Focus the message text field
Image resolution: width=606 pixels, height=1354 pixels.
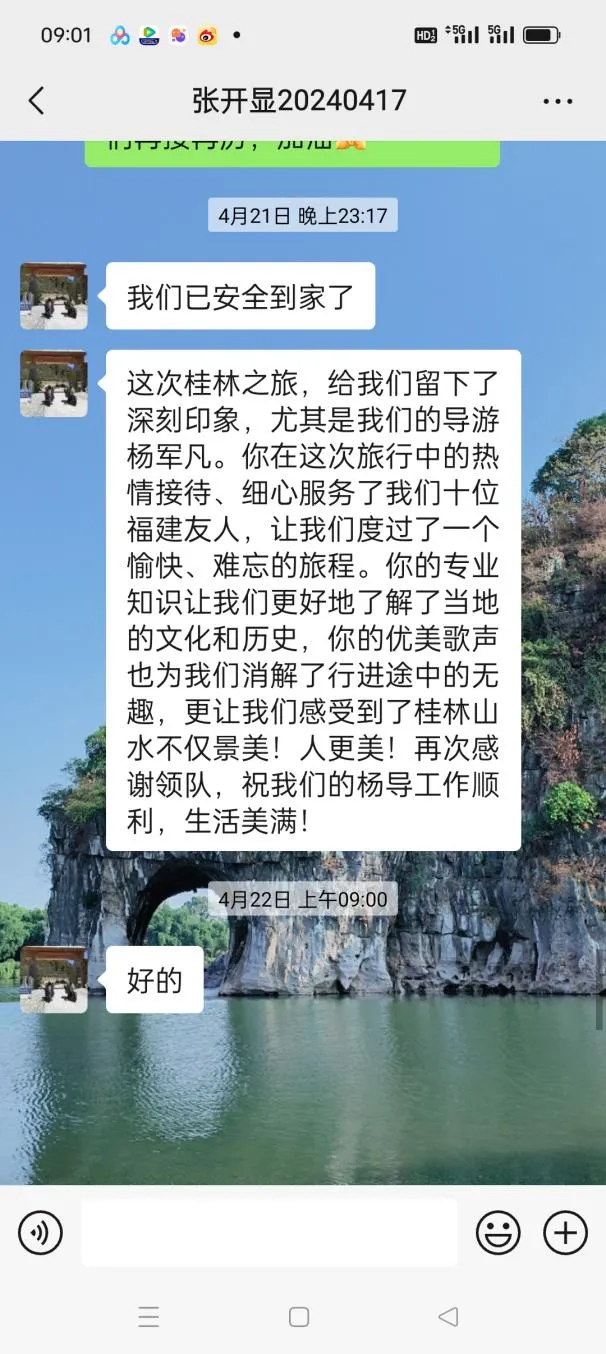pos(269,1232)
